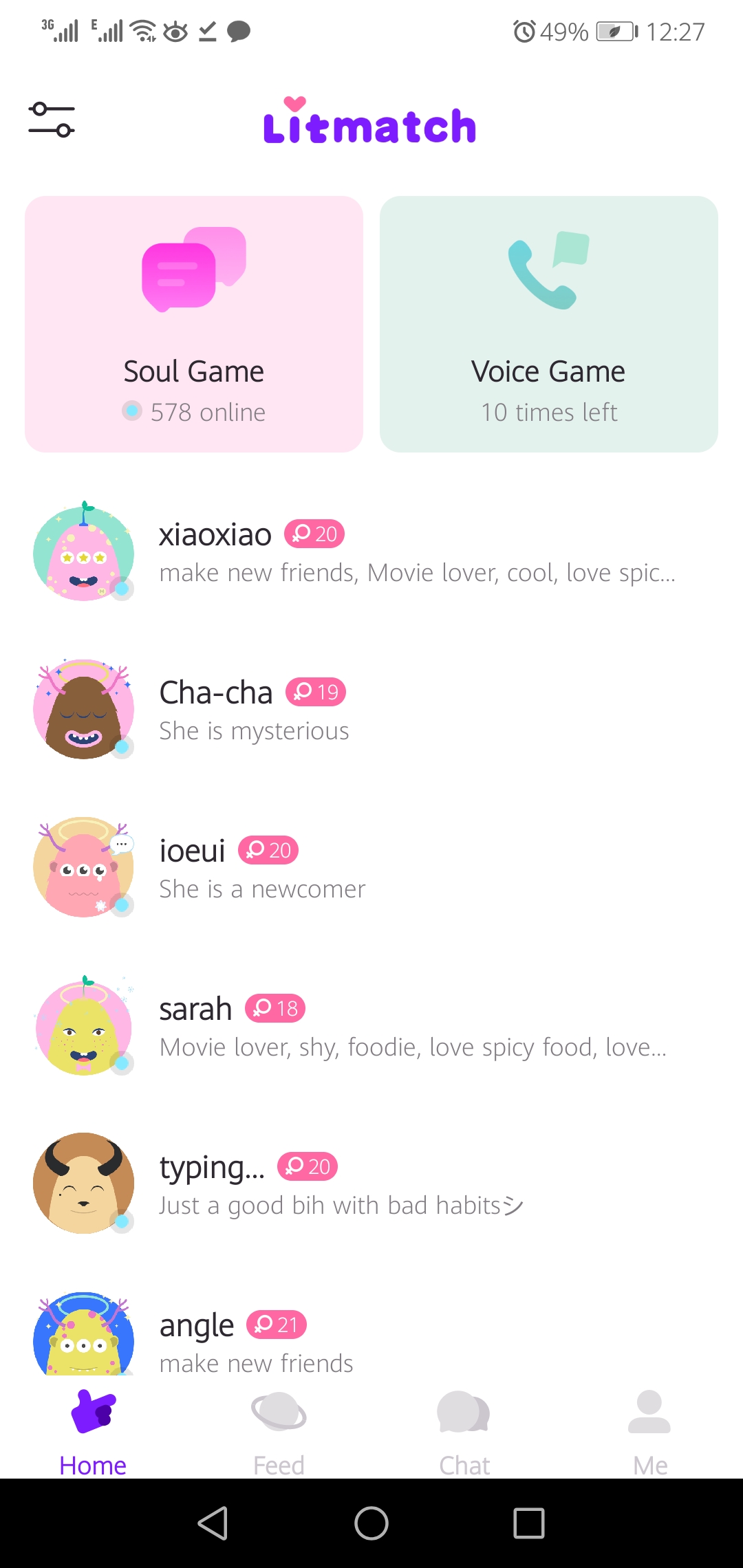743x1568 pixels.
Task: Select sarah from the user list
Action: click(x=371, y=1025)
